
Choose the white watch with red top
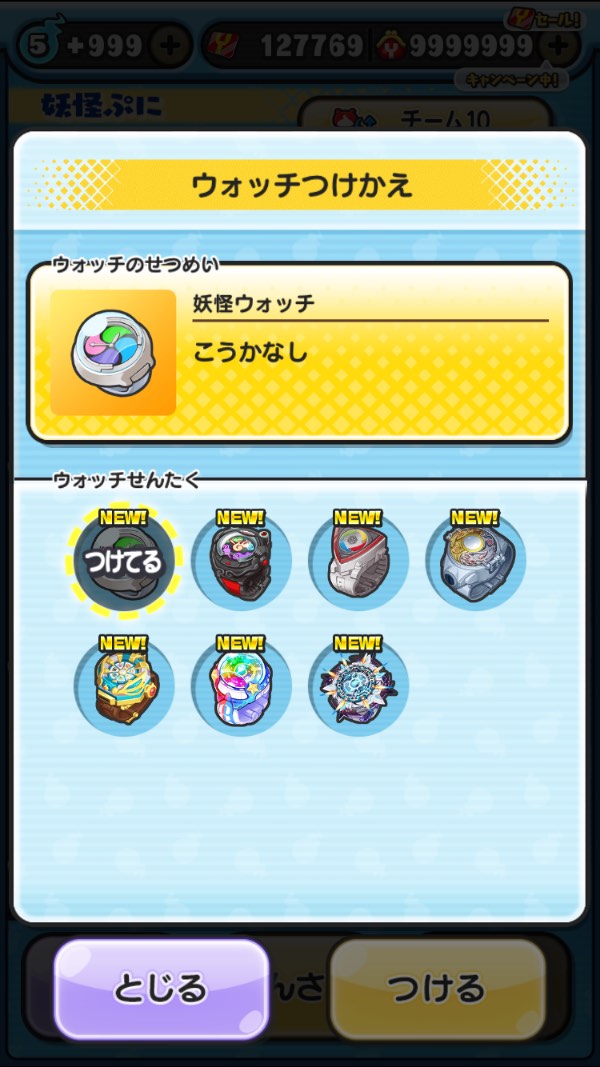pos(358,561)
